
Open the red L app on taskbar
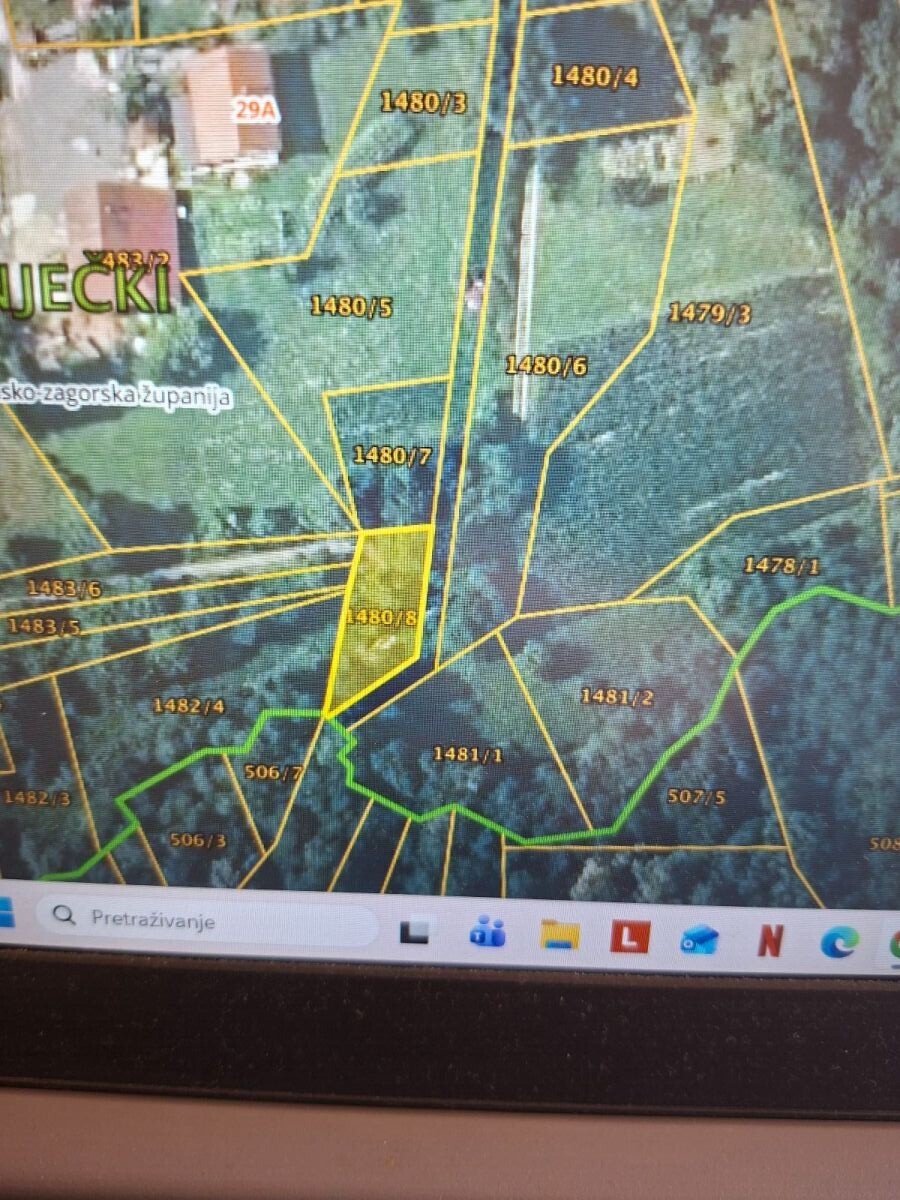[630, 937]
